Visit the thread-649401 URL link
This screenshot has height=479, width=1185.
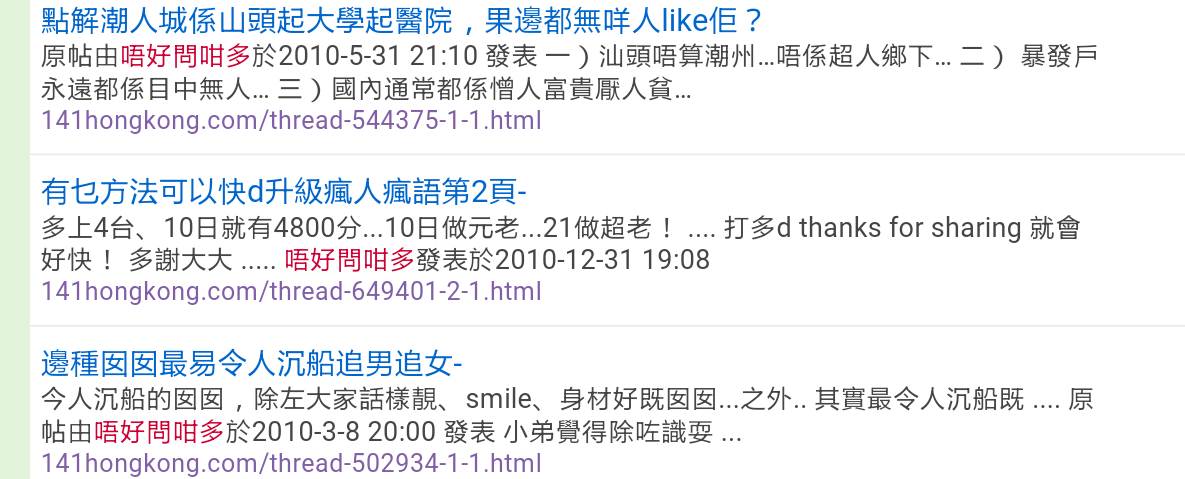(x=291, y=292)
